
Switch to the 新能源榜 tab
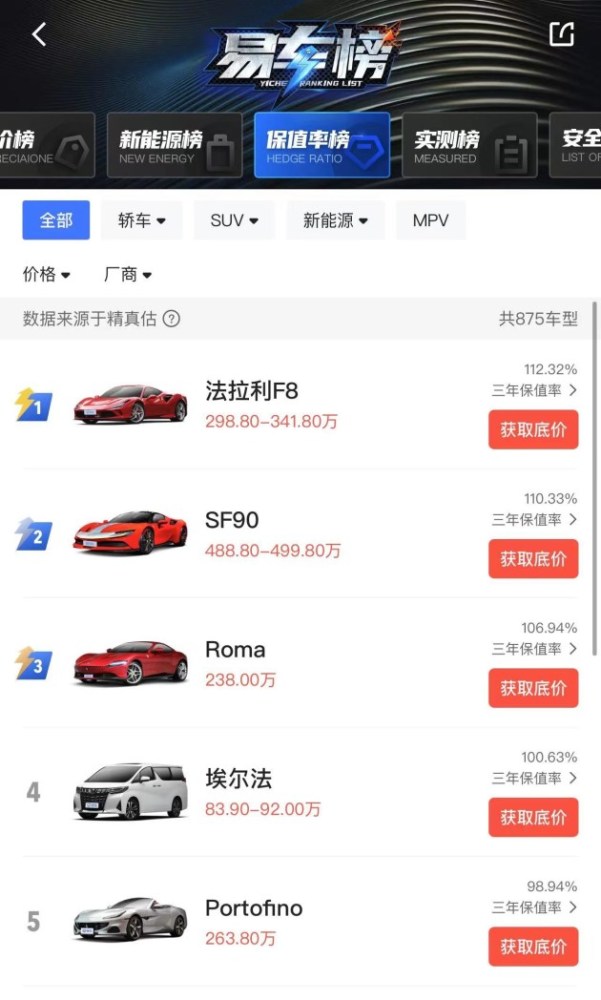coord(174,146)
